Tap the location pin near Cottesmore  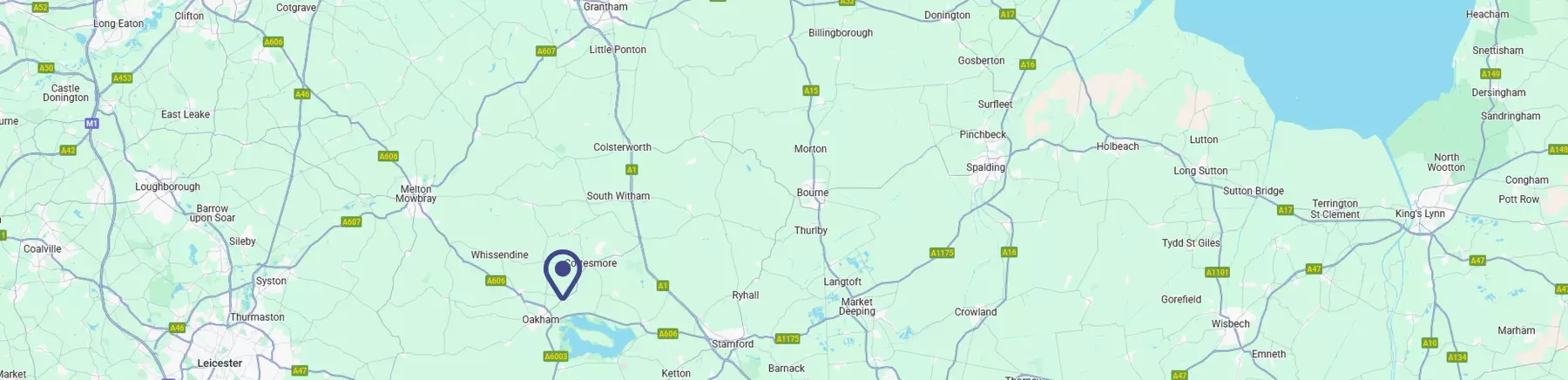pyautogui.click(x=563, y=273)
